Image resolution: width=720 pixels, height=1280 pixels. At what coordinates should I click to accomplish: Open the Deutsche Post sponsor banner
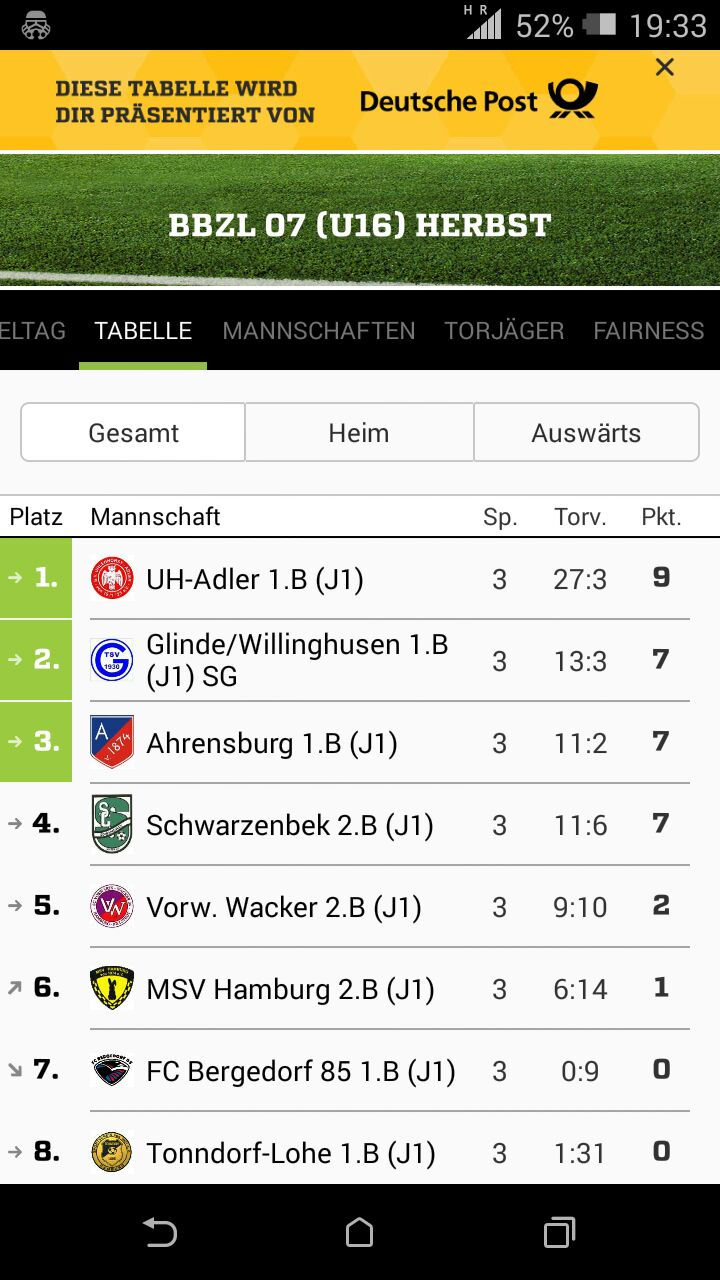pyautogui.click(x=360, y=100)
